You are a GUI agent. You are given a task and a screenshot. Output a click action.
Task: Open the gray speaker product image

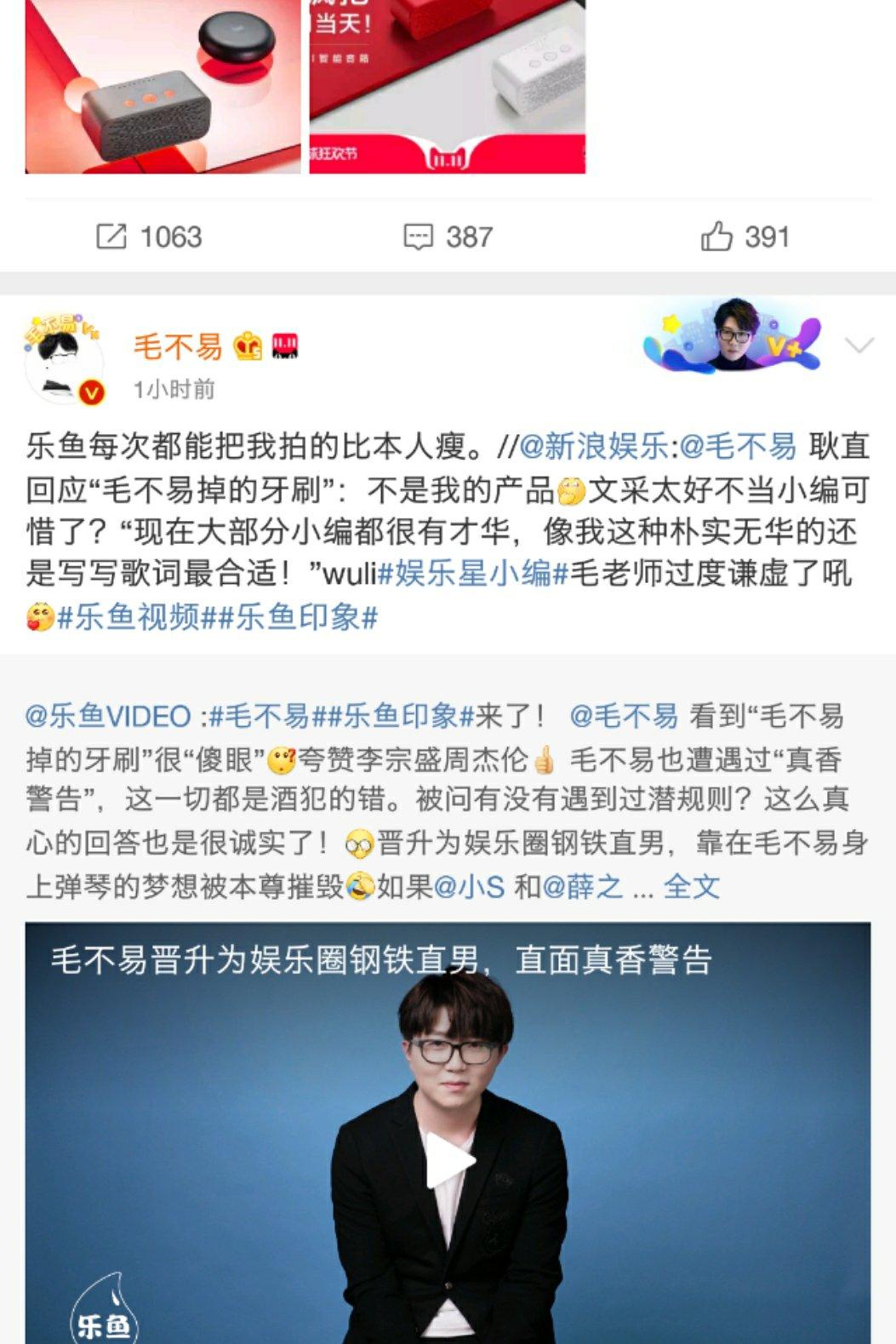tap(163, 85)
